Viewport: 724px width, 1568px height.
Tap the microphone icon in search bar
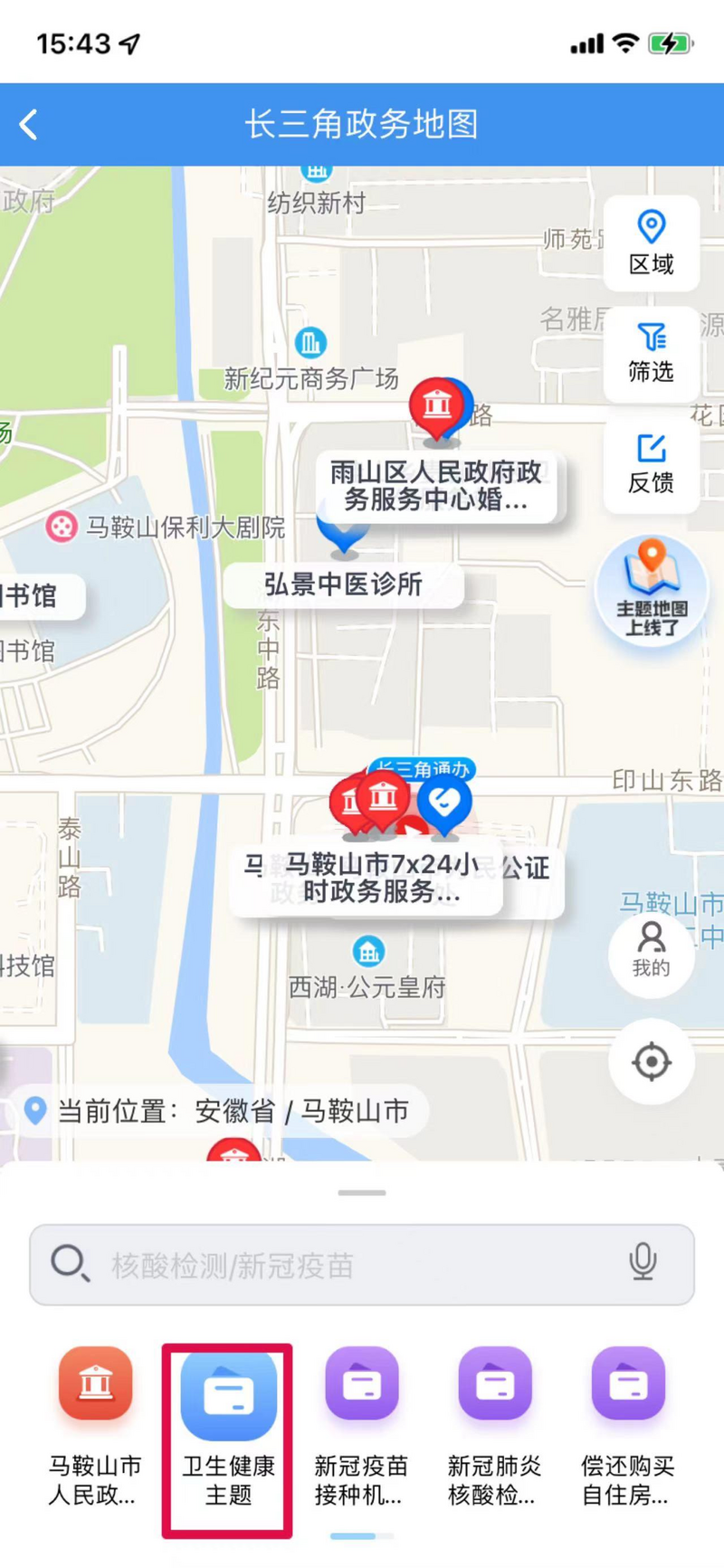point(643,1264)
